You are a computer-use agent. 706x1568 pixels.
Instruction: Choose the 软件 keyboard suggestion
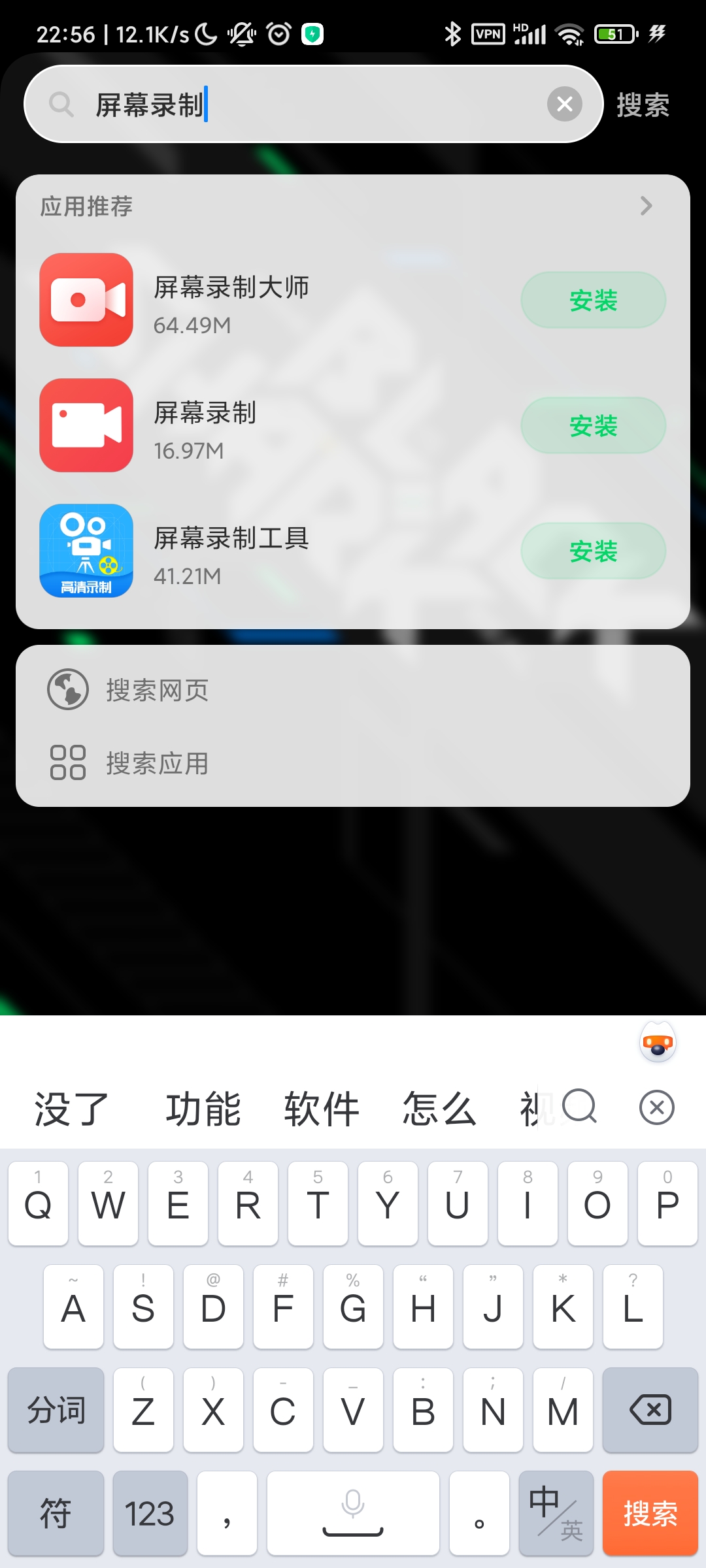point(322,1109)
